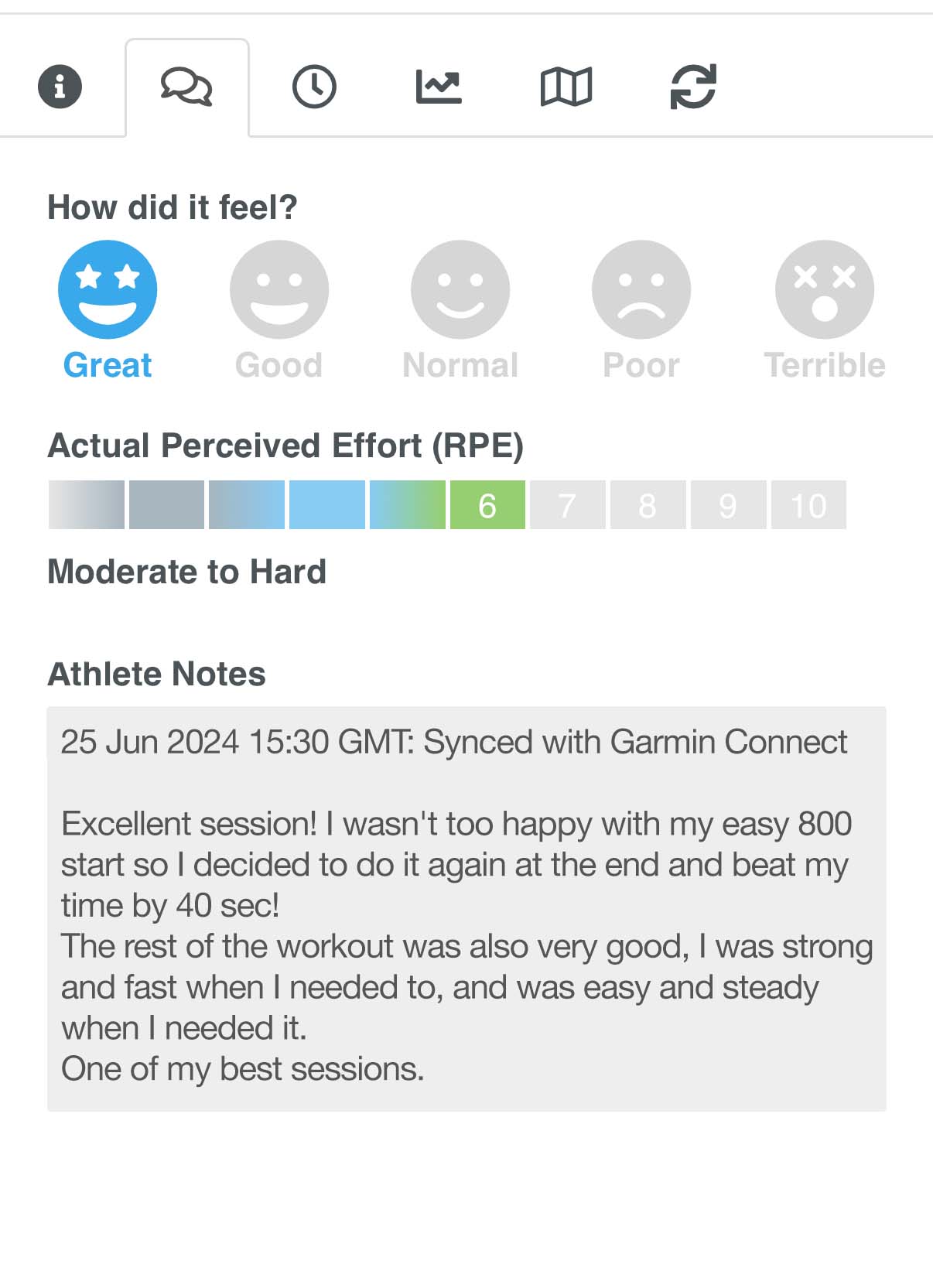This screenshot has width=933, height=1288.
Task: Select the comments feedback tab icon
Action: pos(187,87)
